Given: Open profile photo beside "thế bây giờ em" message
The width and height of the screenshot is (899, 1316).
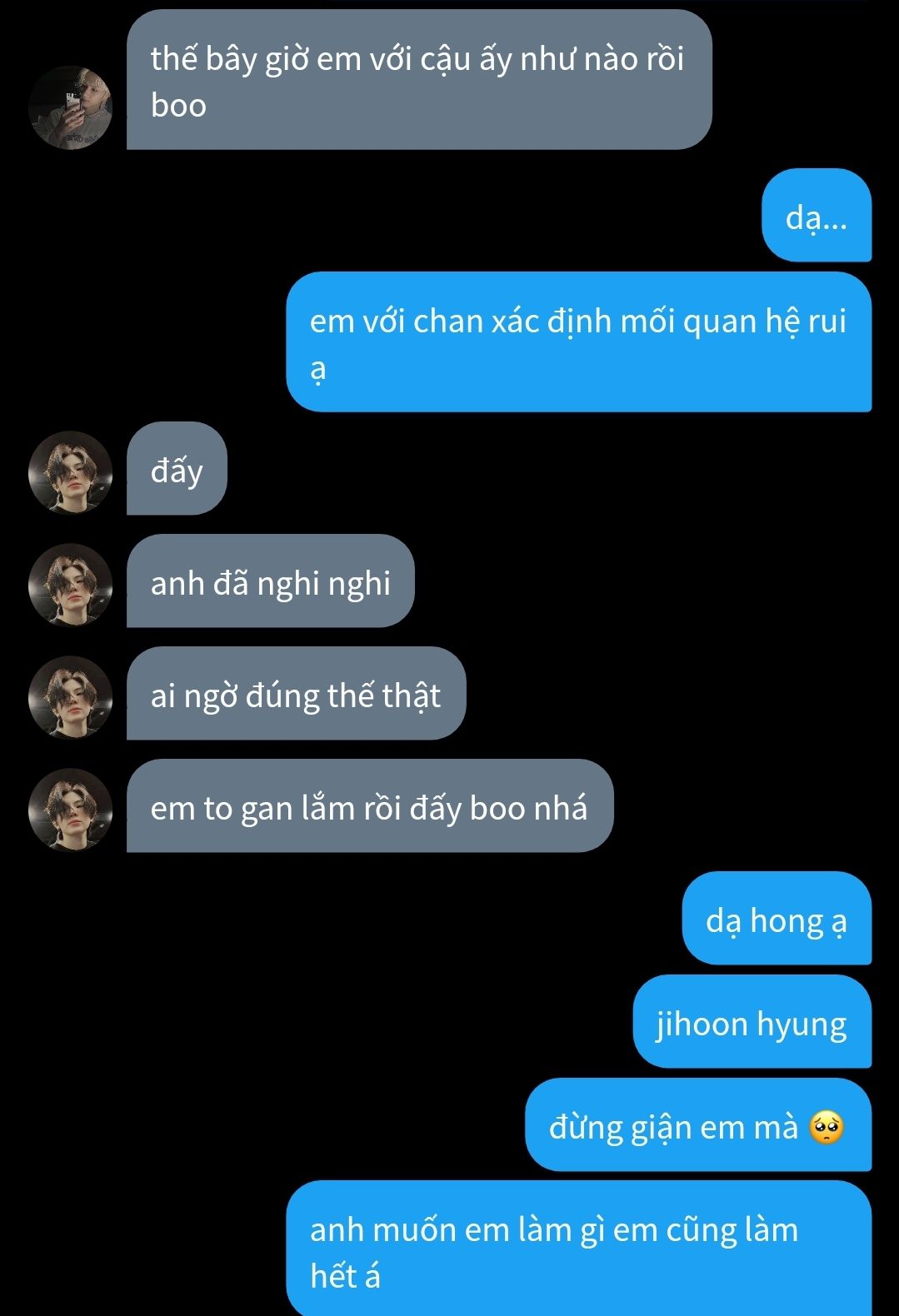Looking at the screenshot, I should [x=70, y=108].
